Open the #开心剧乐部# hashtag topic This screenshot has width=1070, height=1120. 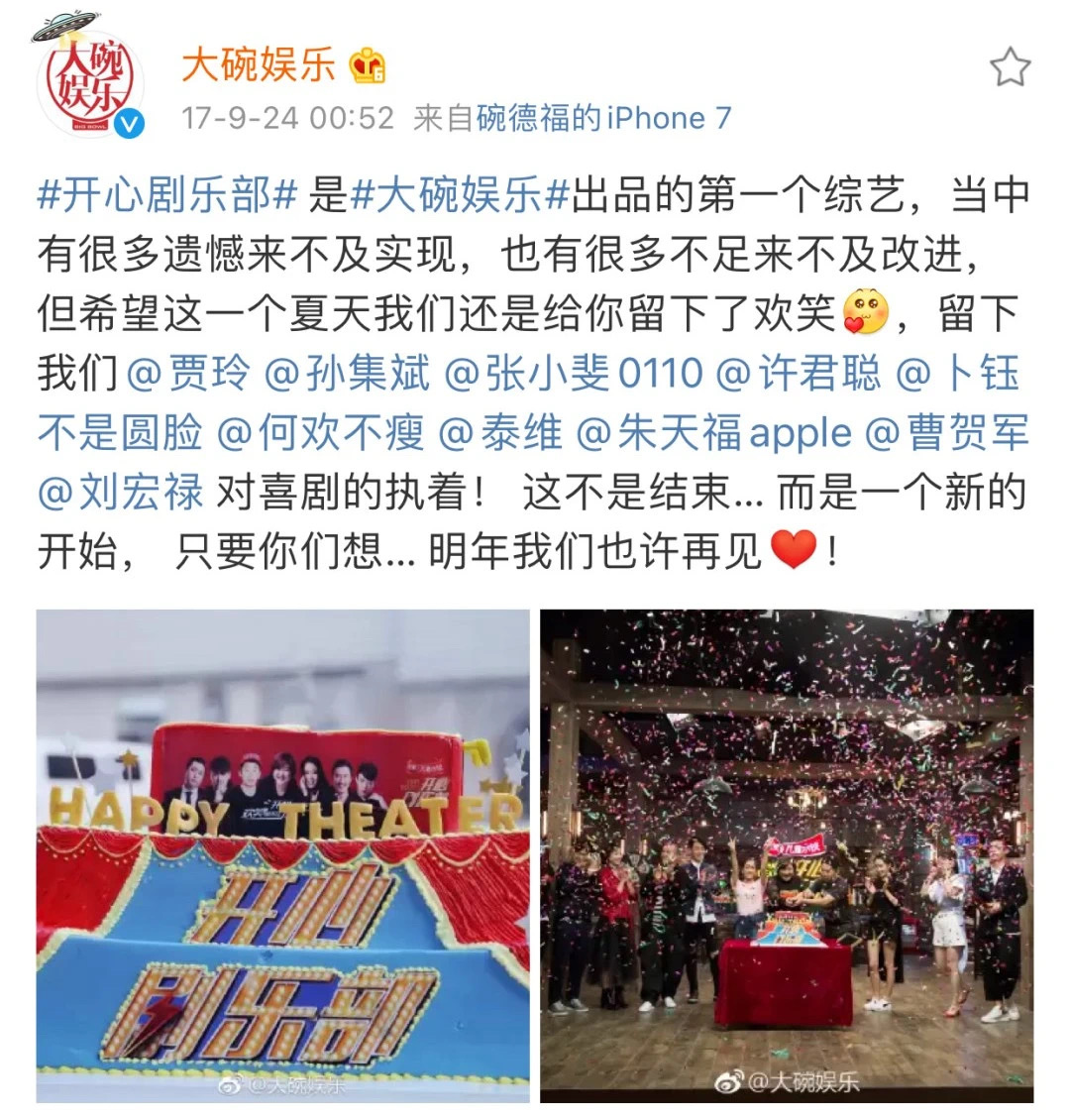[167, 195]
